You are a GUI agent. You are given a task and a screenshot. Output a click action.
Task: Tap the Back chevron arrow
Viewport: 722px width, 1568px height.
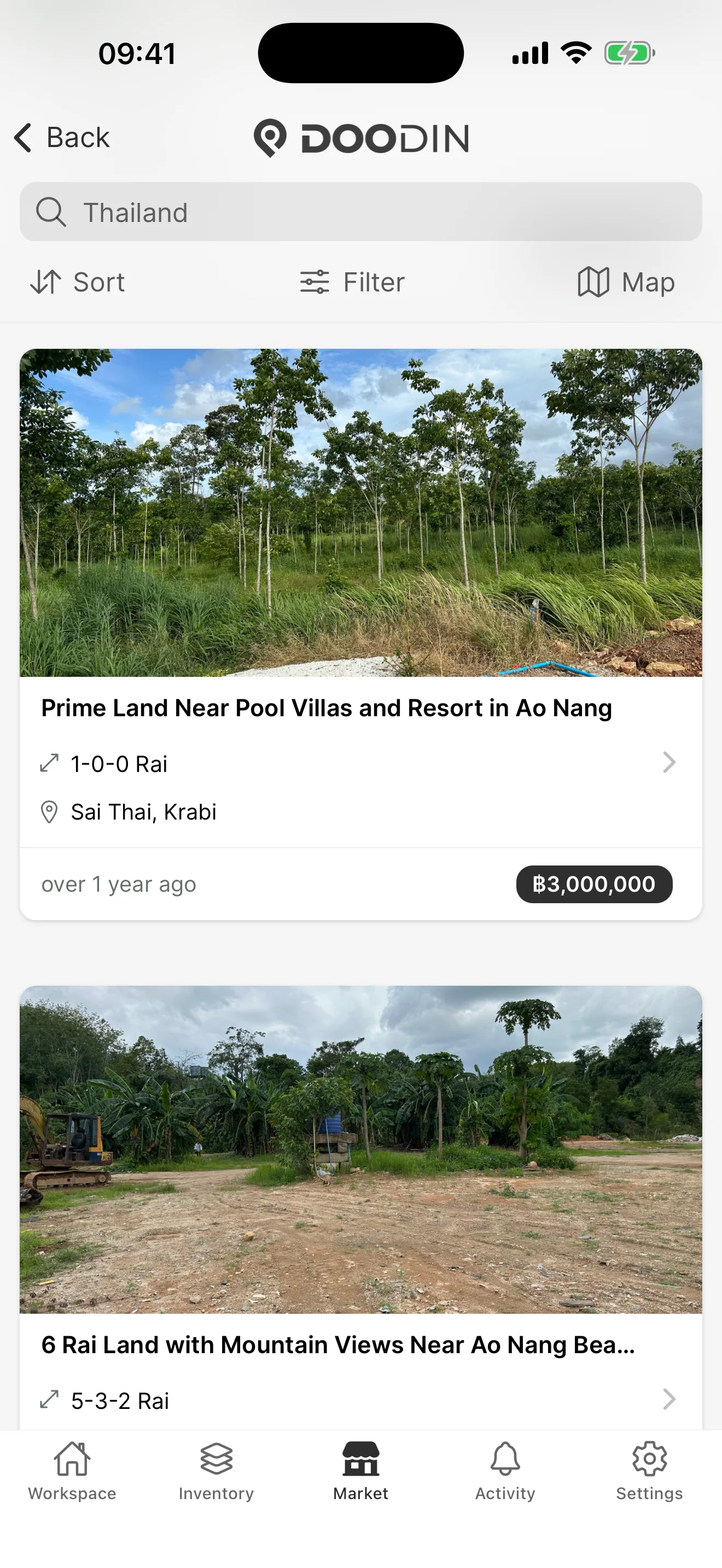coord(22,138)
